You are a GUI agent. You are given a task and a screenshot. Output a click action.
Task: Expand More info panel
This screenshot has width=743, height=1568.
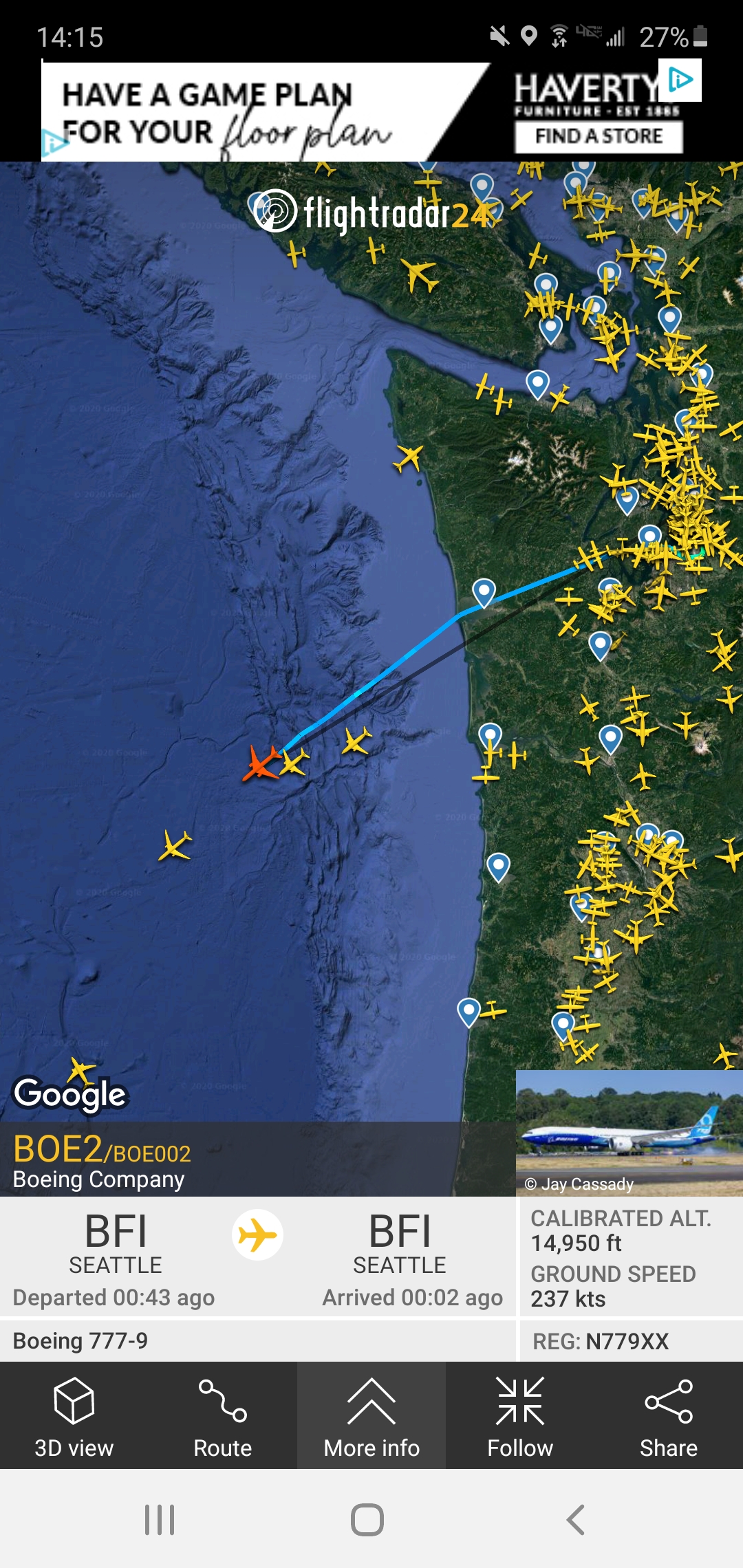[371, 1417]
